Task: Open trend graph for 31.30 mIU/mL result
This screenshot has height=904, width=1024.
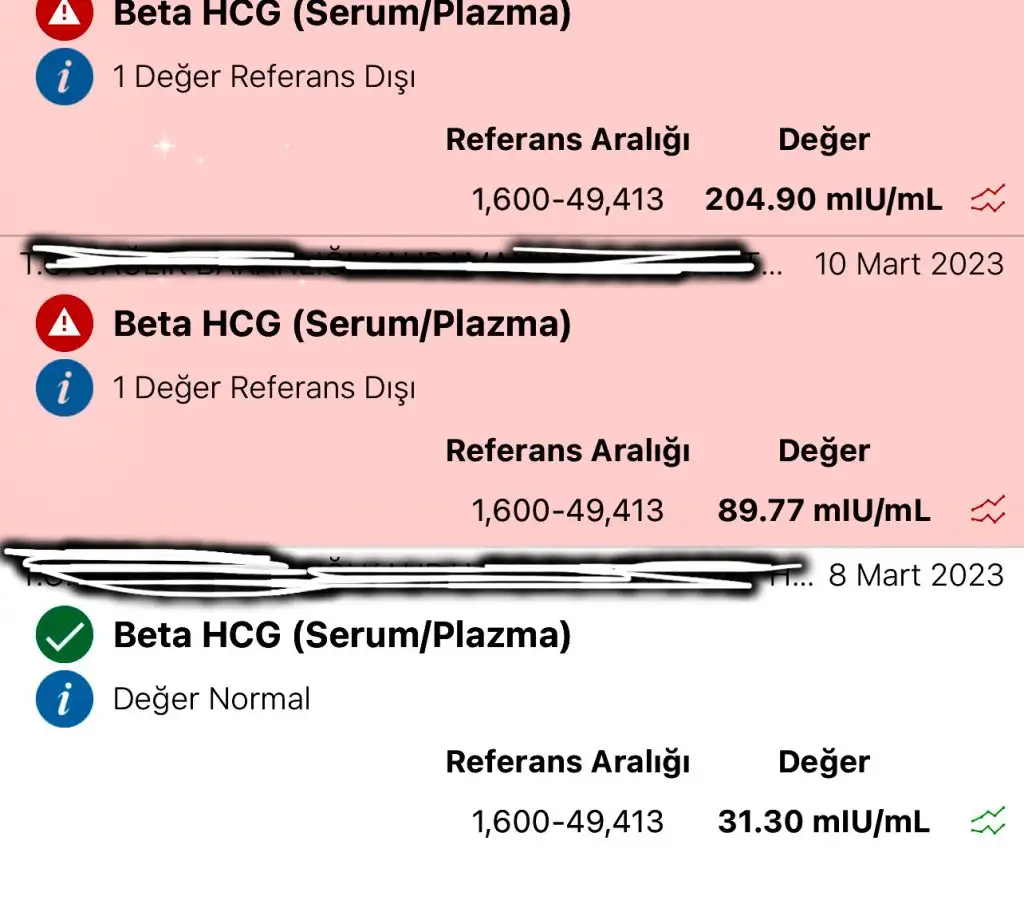Action: pyautogui.click(x=987, y=822)
